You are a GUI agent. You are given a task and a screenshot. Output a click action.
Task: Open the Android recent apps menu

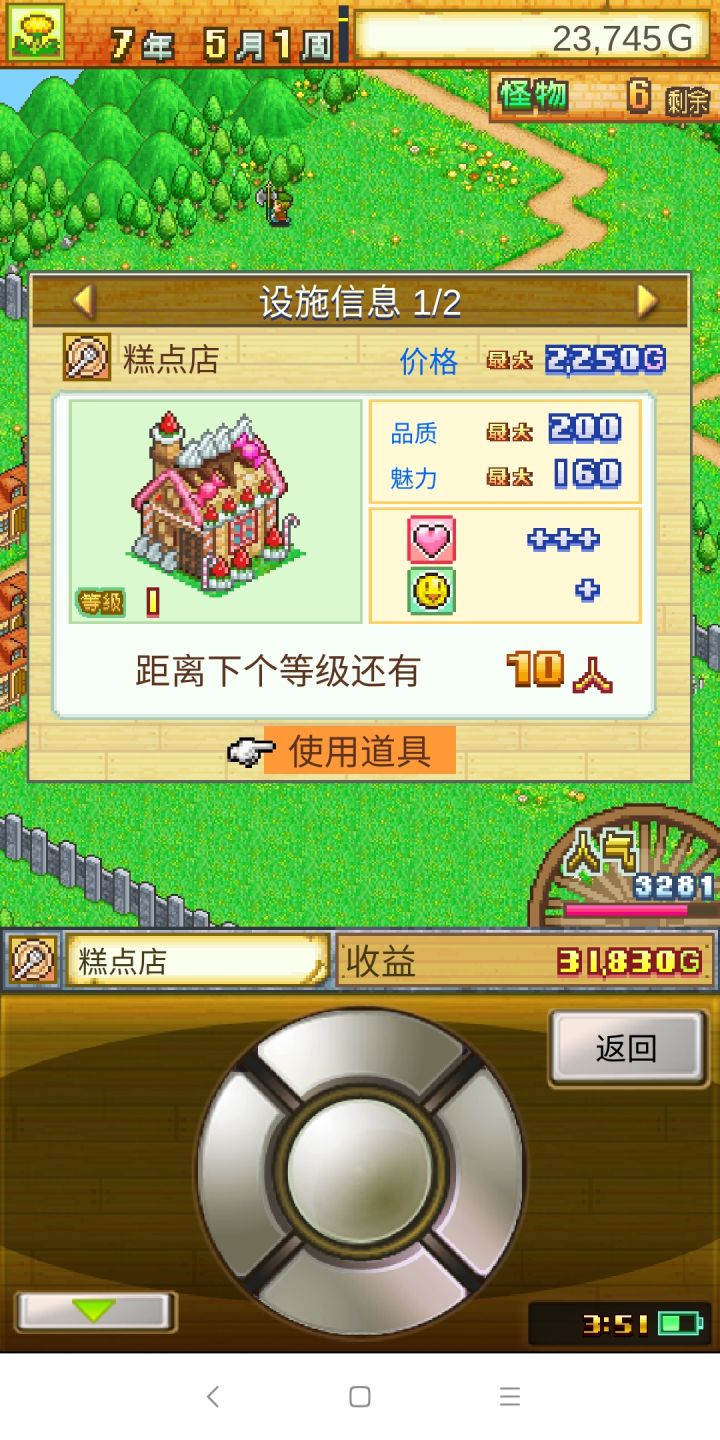[x=508, y=1396]
